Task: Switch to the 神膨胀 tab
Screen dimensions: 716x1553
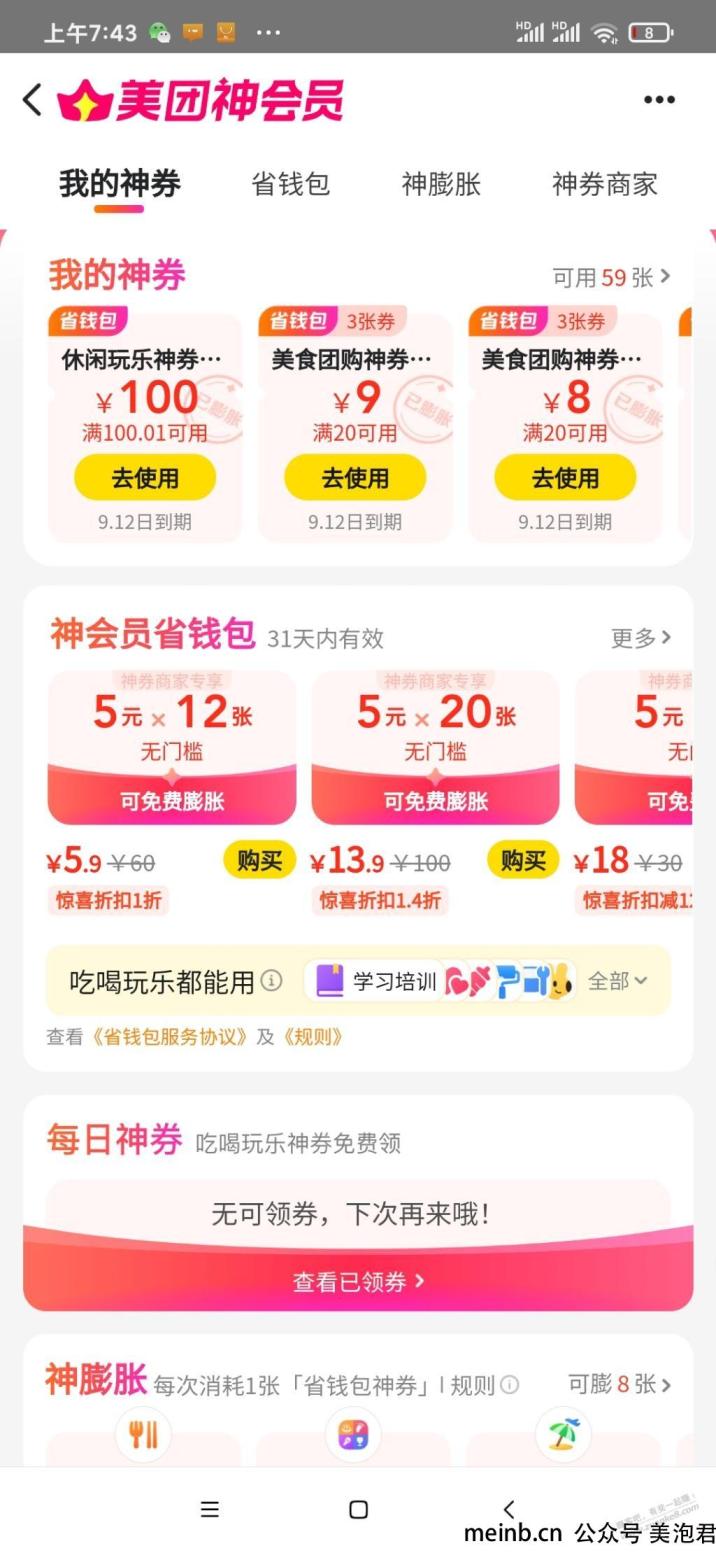Action: tap(441, 184)
